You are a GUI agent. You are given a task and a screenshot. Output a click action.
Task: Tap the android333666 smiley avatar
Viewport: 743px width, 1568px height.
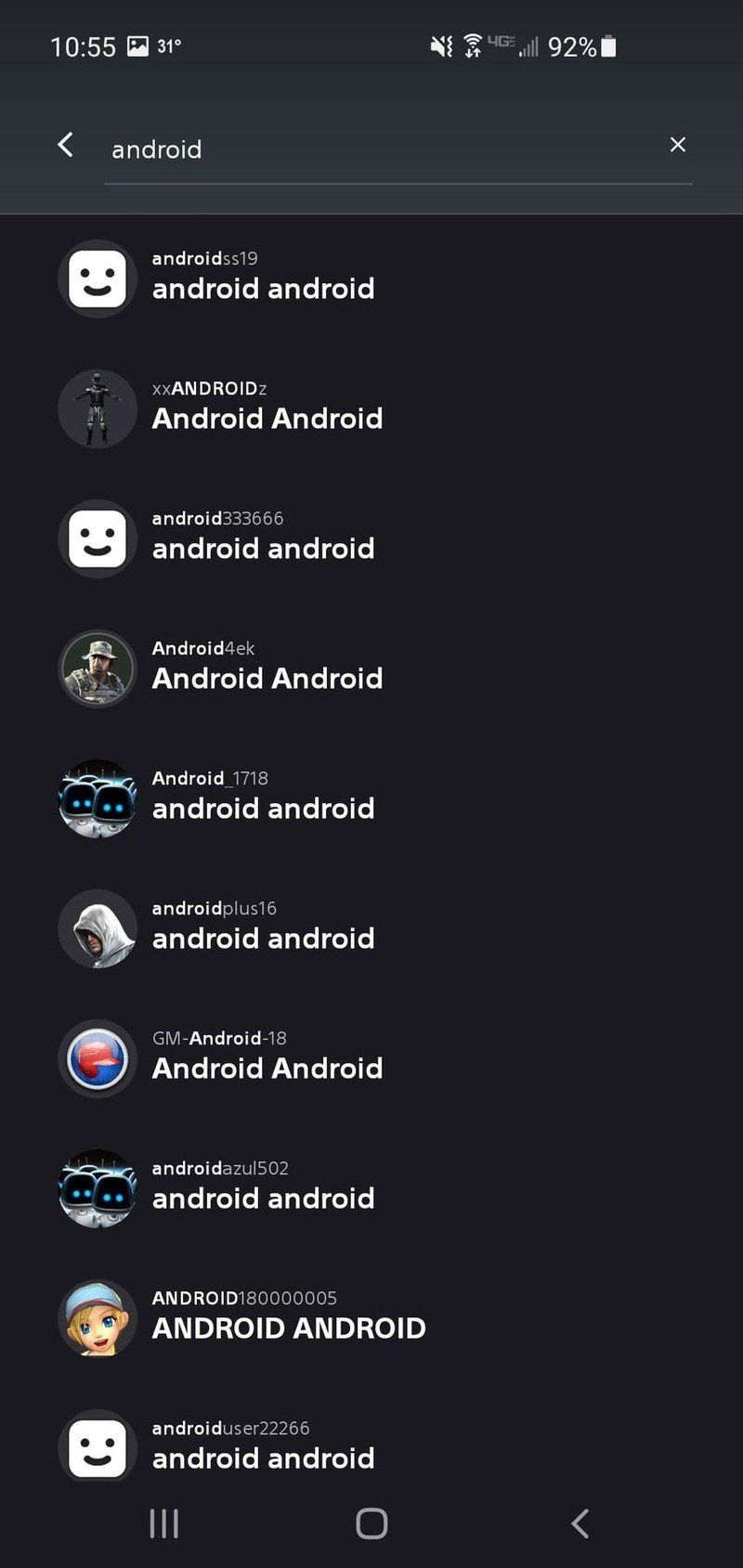(97, 538)
